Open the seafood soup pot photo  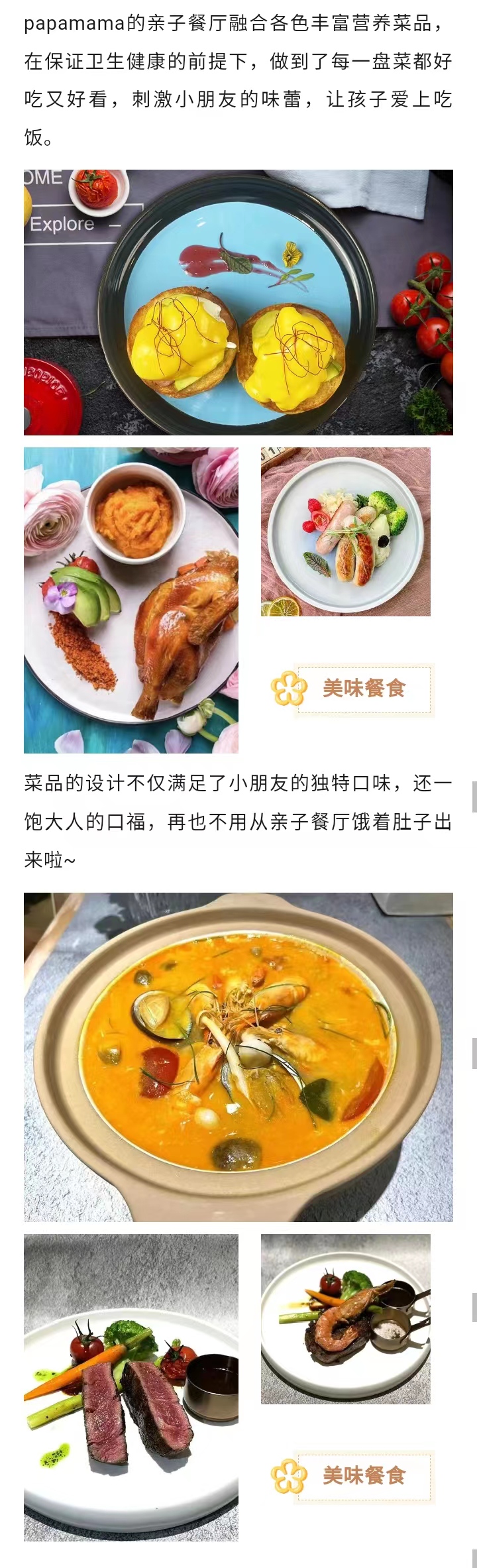(x=238, y=1056)
